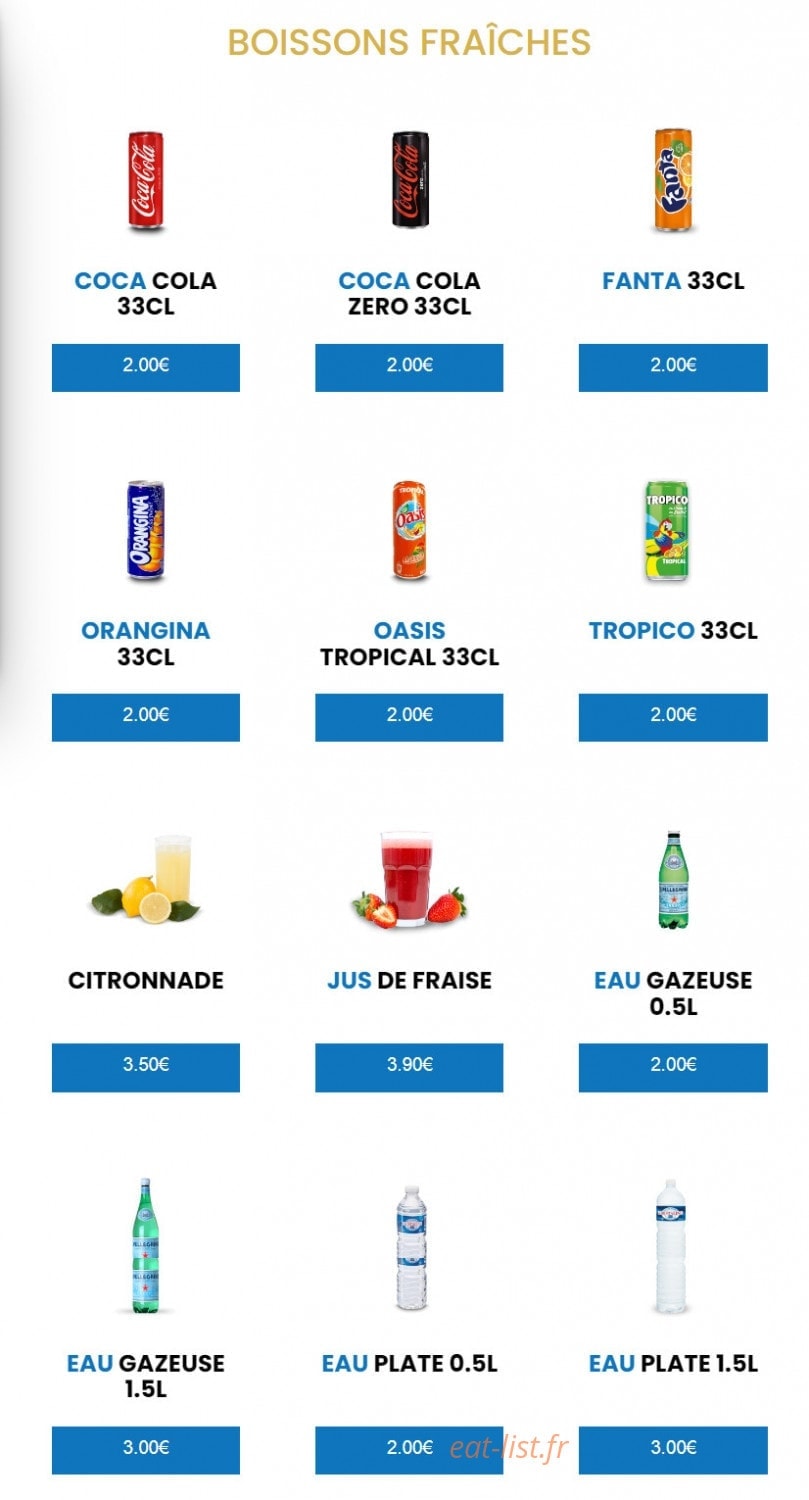Tap the 2.00€ button under Eau Plate 0.5L
The height and width of the screenshot is (1500, 809).
click(x=409, y=1450)
